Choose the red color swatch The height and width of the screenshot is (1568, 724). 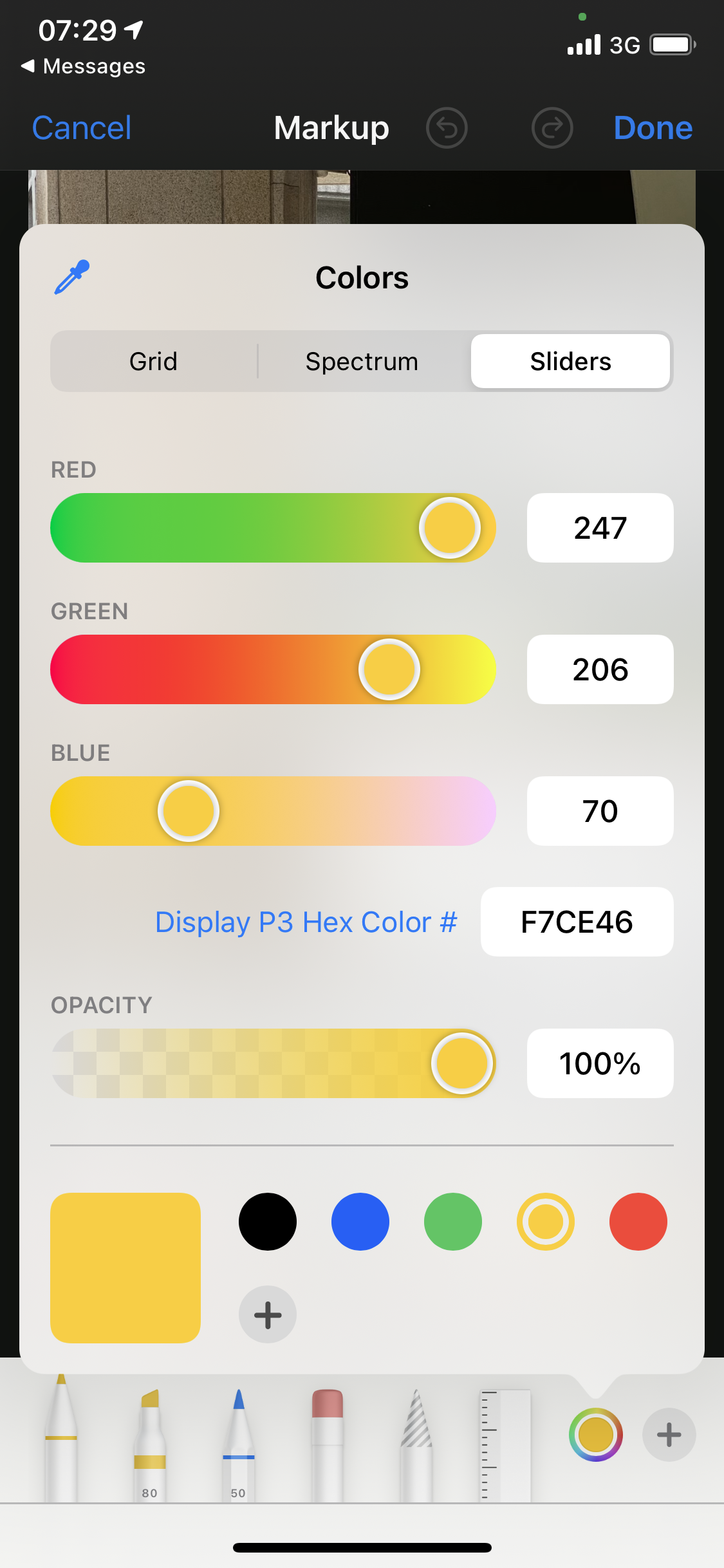tap(638, 1222)
